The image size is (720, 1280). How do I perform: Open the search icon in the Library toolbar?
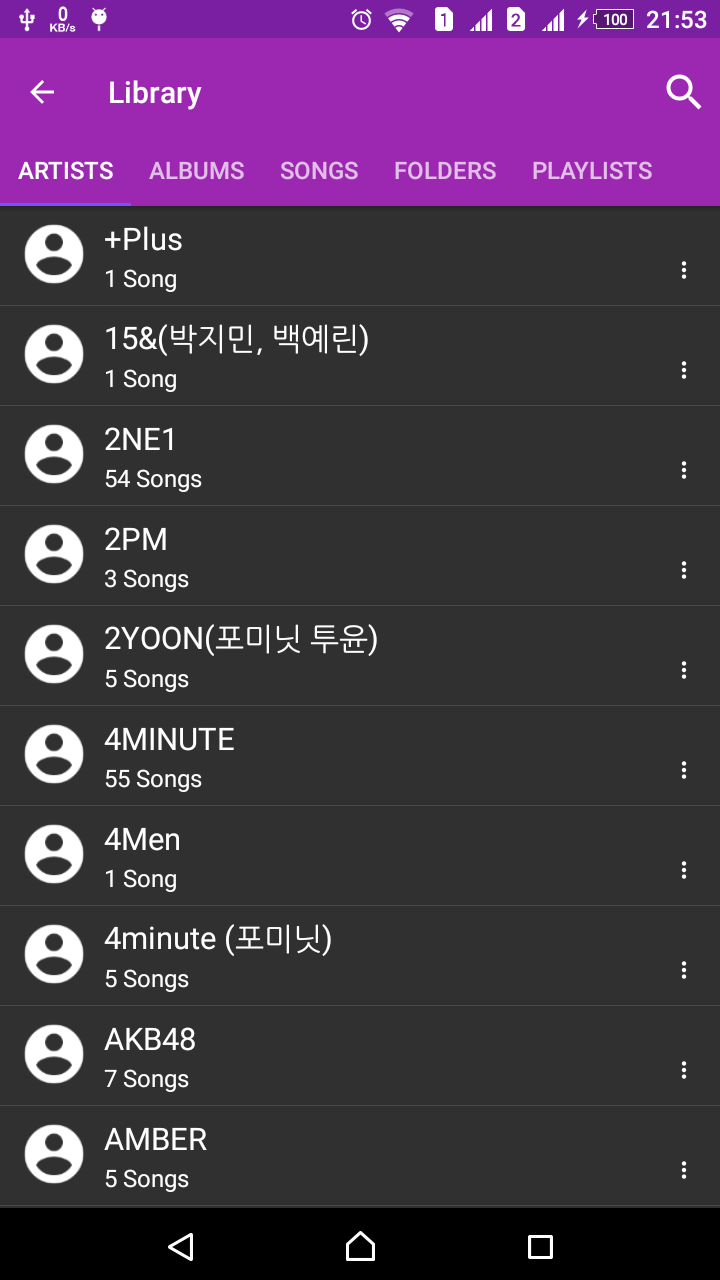tap(684, 92)
